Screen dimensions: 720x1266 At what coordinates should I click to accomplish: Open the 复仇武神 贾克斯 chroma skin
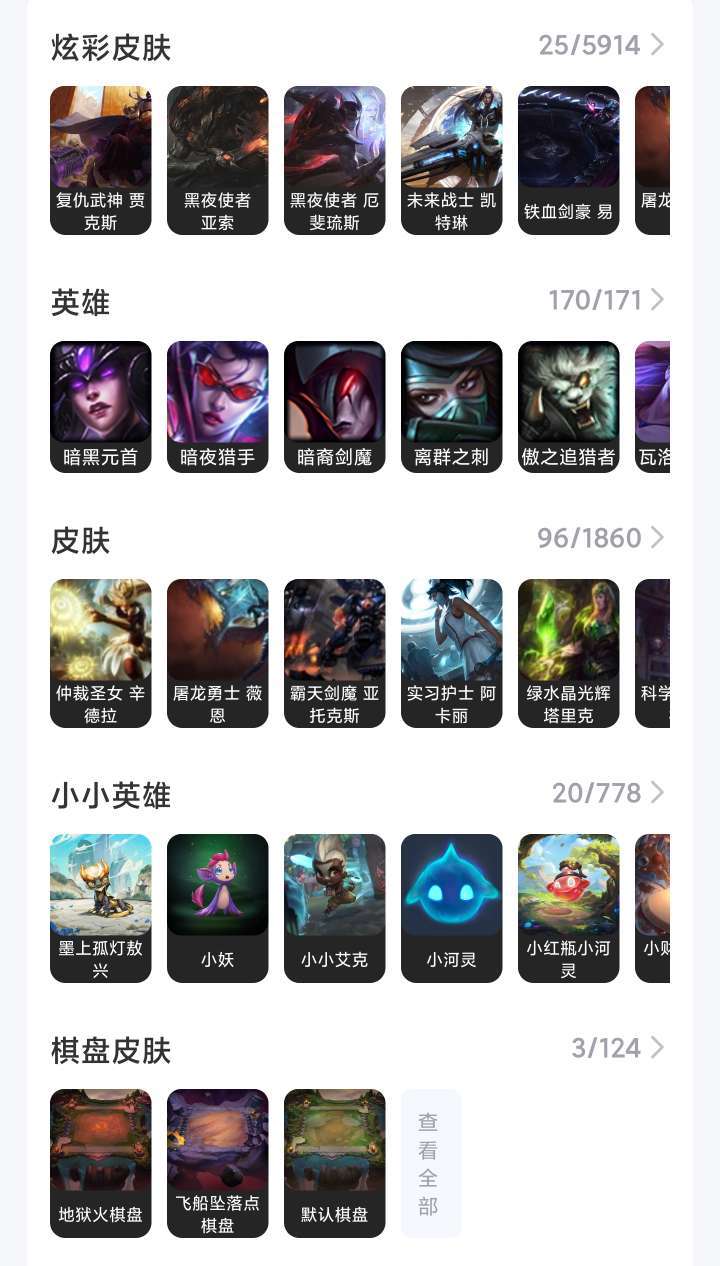101,160
